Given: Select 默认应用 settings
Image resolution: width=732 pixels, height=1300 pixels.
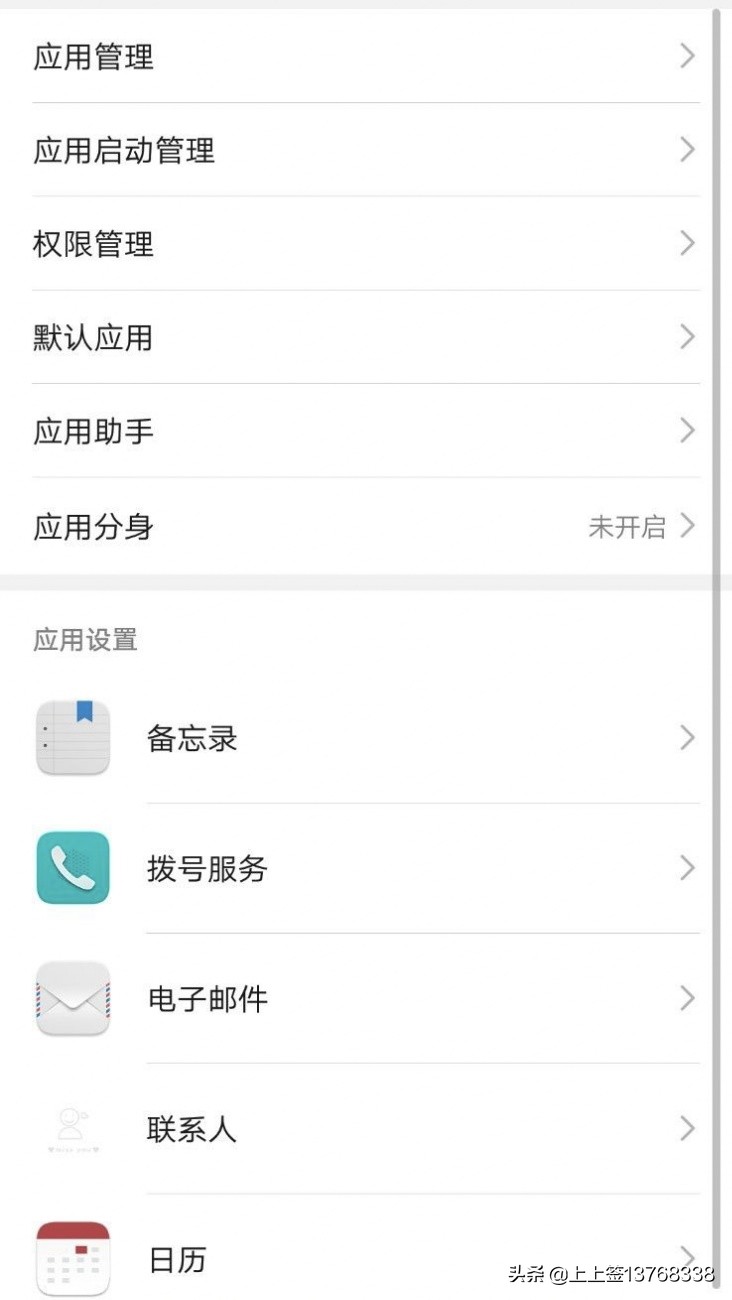Looking at the screenshot, I should (365, 338).
